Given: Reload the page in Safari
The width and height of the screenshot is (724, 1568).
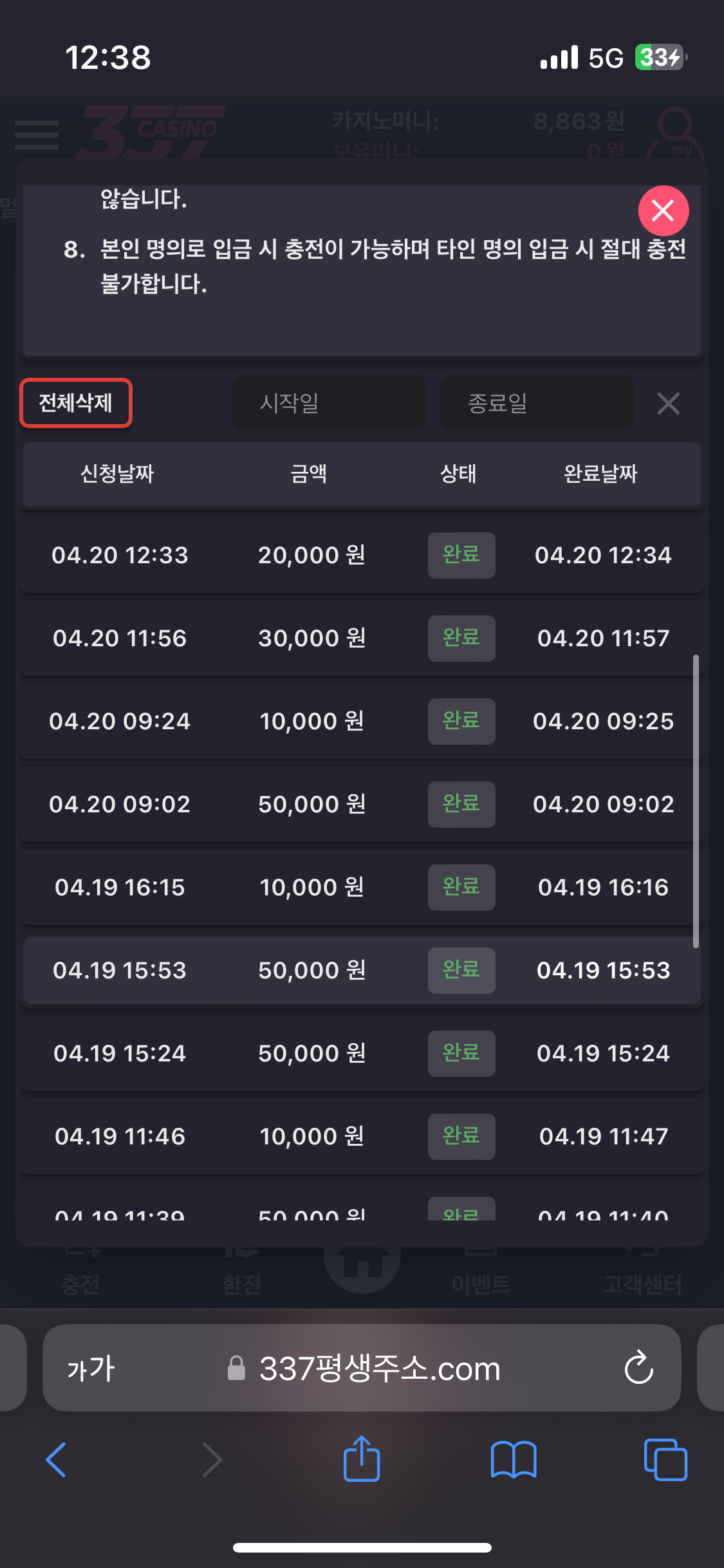Looking at the screenshot, I should tap(638, 1368).
